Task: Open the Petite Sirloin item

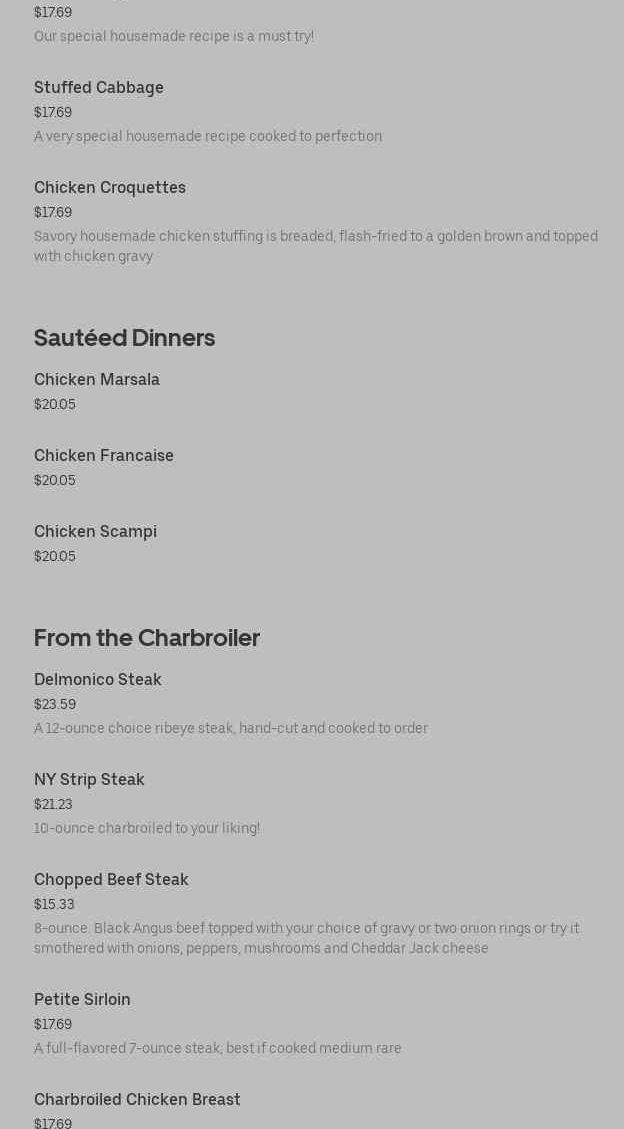Action: (82, 1000)
